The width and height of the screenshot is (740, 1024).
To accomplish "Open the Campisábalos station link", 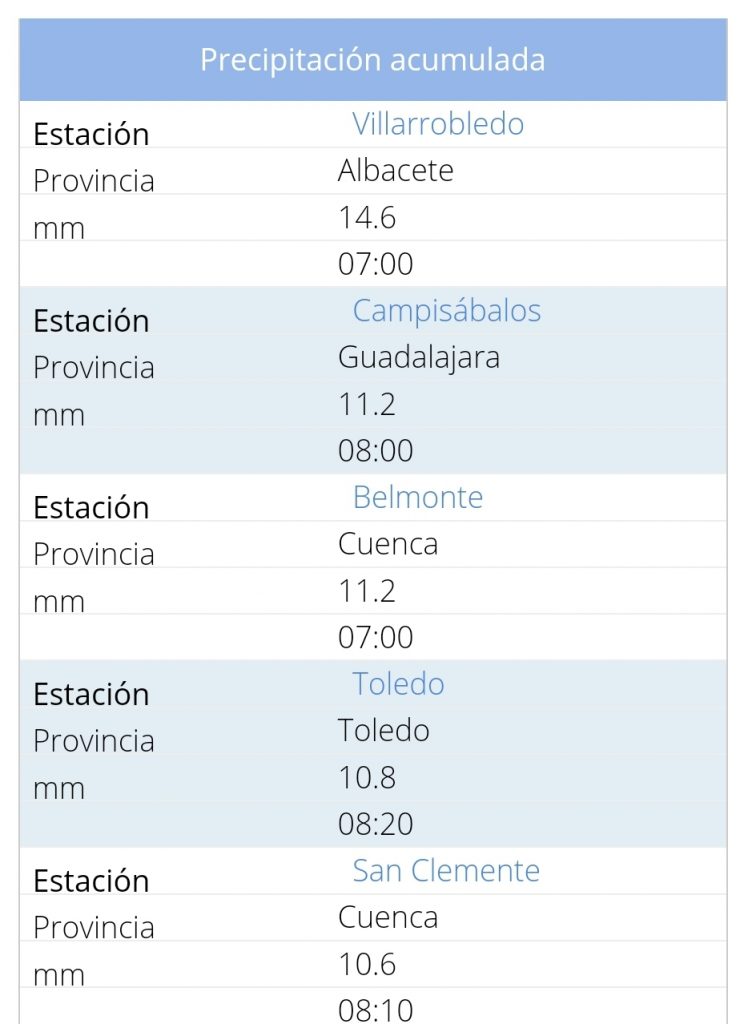I will 446,311.
